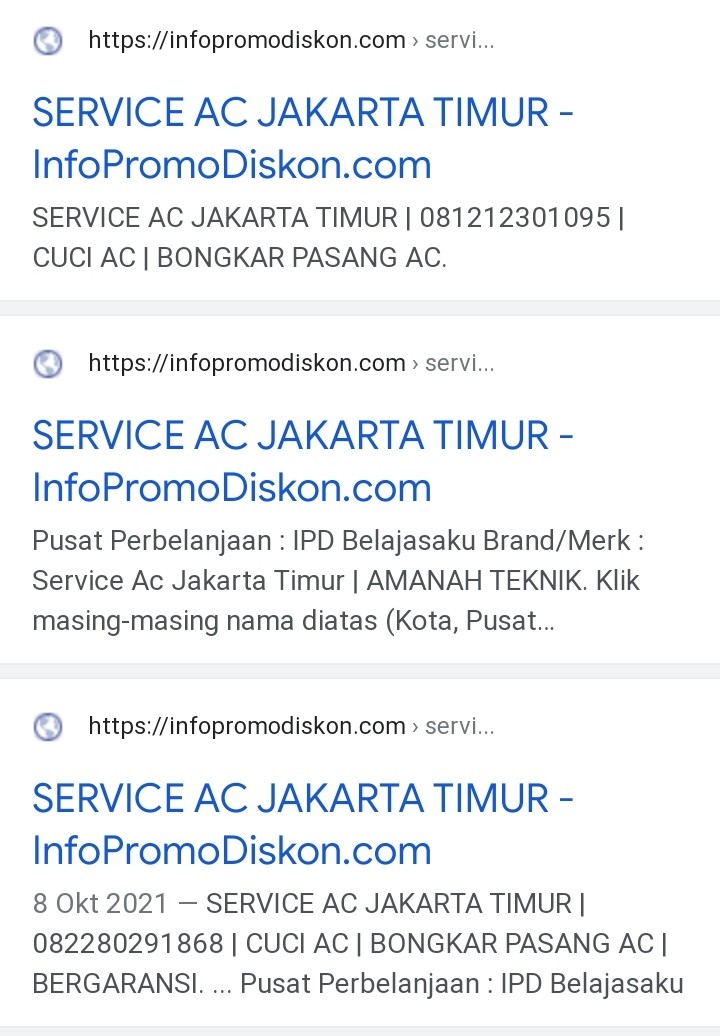Open the result with phone number 081212301095

pyautogui.click(x=302, y=138)
